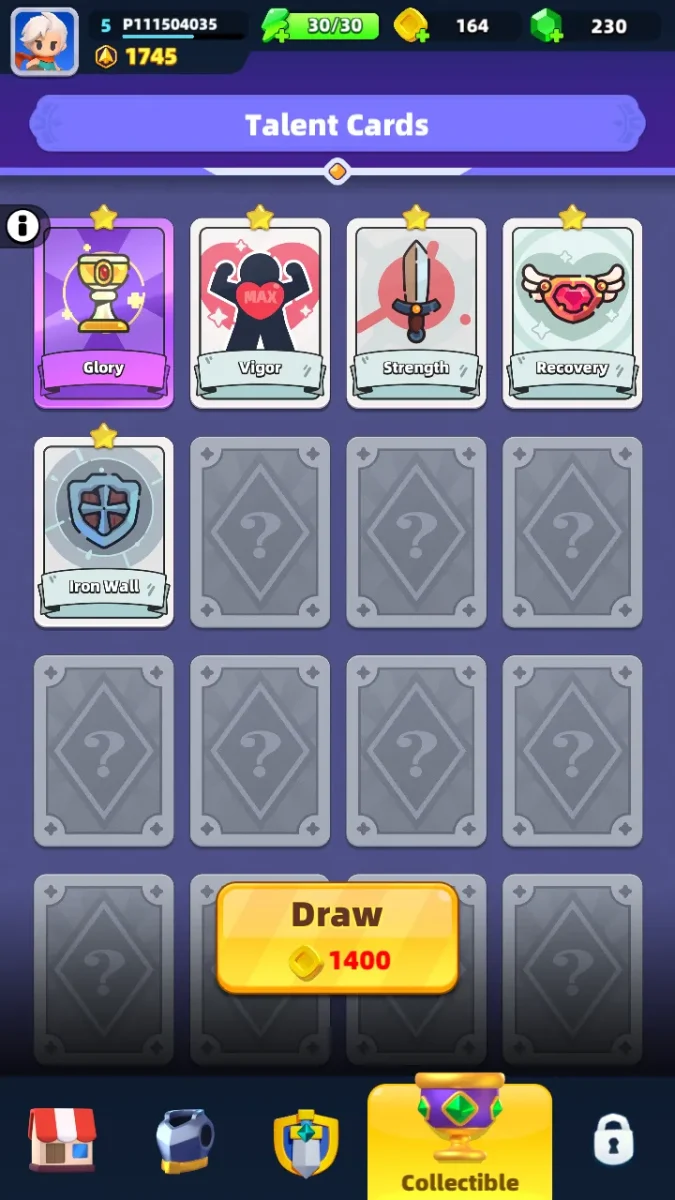Image resolution: width=675 pixels, height=1200 pixels.
Task: Switch to the armor equipment tab
Action: (x=185, y=1140)
